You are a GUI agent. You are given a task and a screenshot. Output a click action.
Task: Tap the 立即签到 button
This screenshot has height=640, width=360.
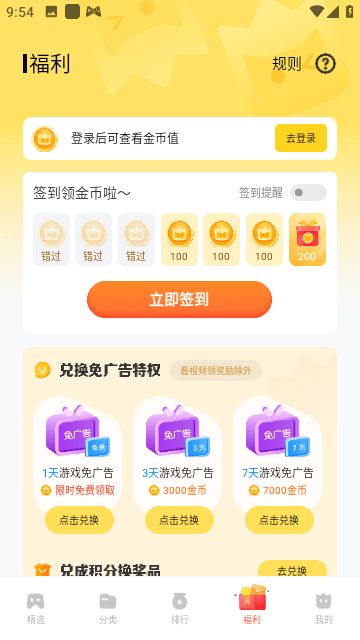click(x=179, y=299)
